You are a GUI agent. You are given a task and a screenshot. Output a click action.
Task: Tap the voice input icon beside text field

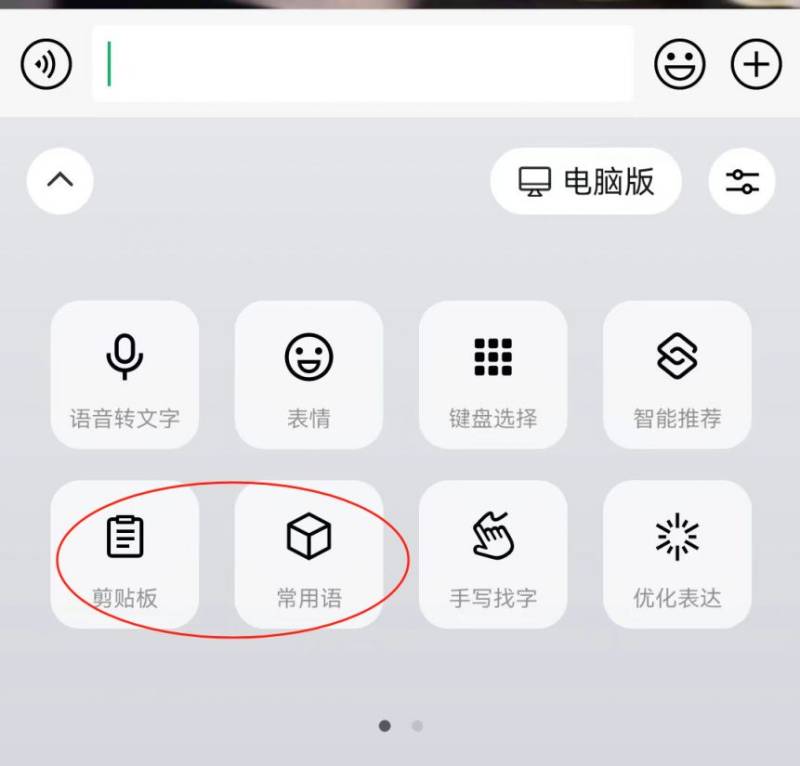[46, 65]
